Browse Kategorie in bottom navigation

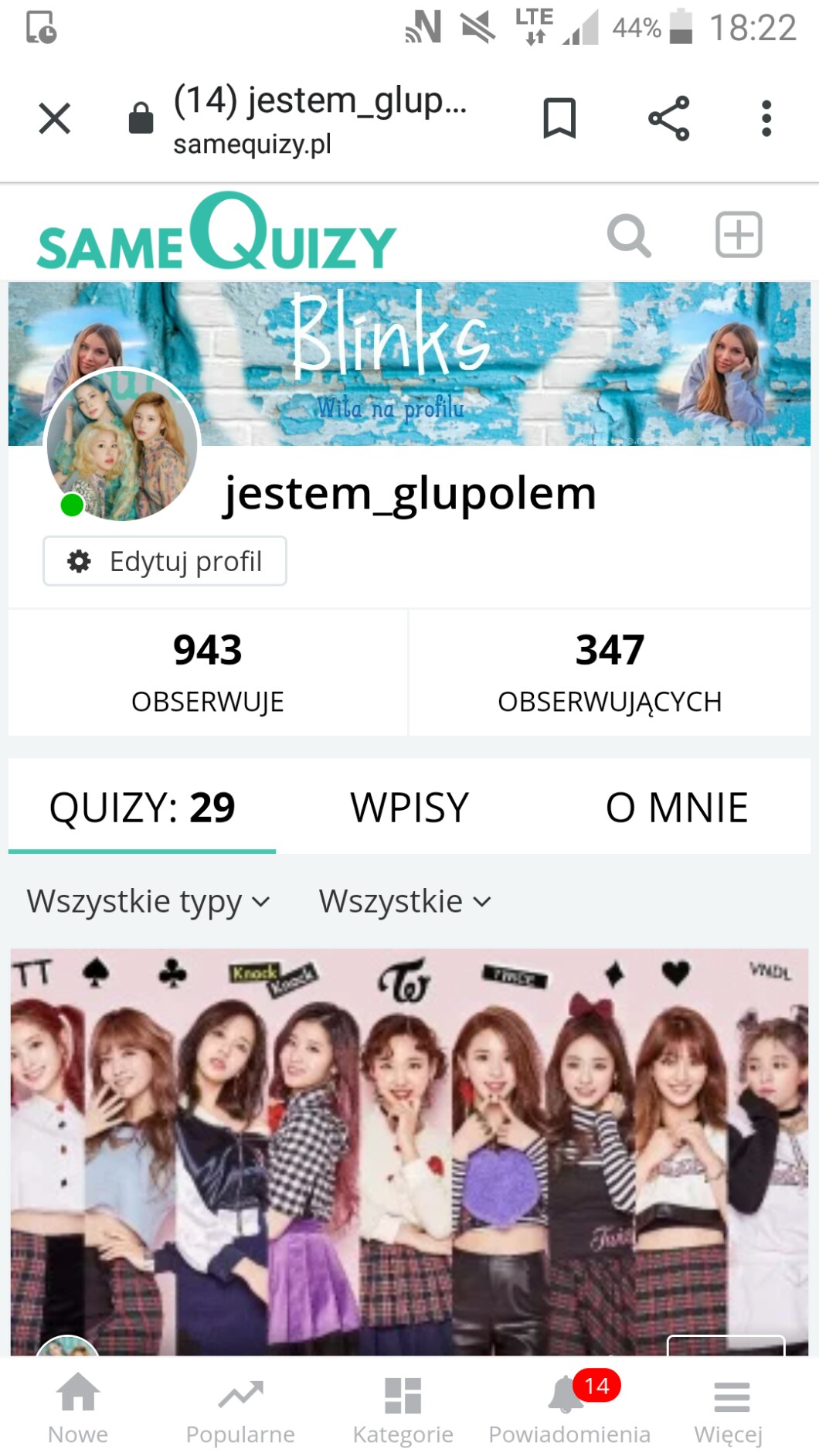click(403, 1410)
